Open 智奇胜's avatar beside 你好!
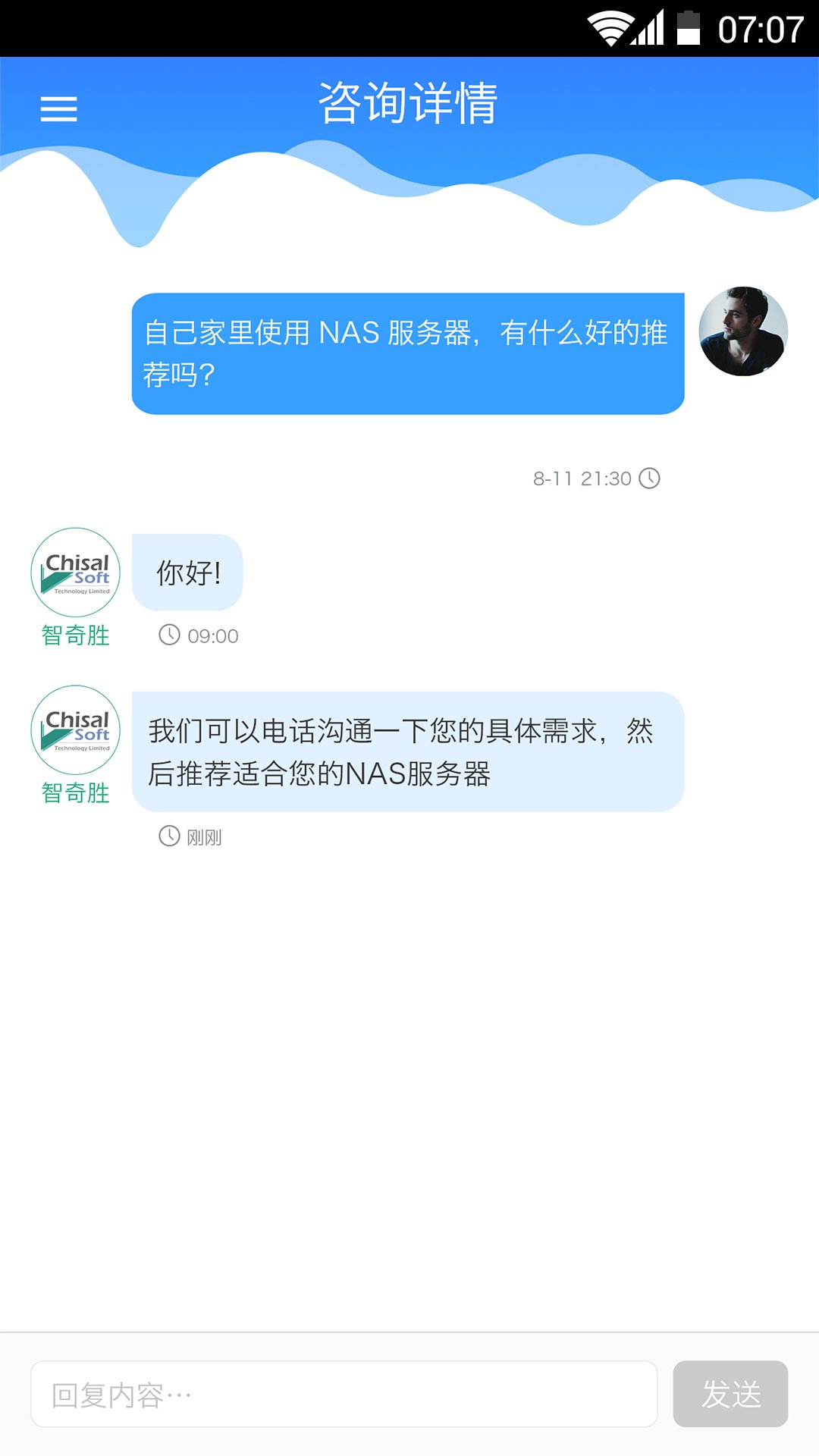The width and height of the screenshot is (819, 1456). 75,573
